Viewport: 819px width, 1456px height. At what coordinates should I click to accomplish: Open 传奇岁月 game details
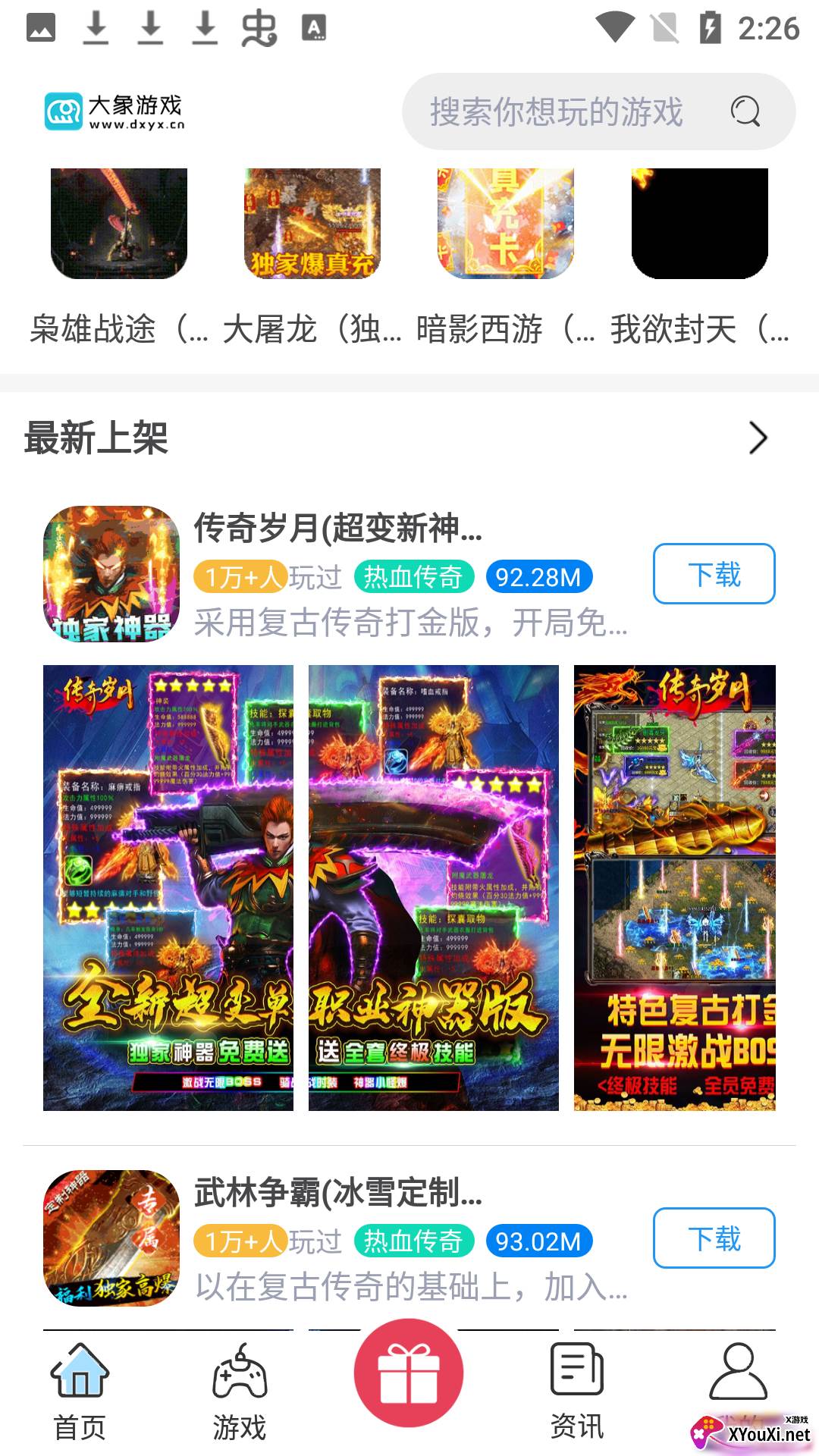click(x=338, y=529)
